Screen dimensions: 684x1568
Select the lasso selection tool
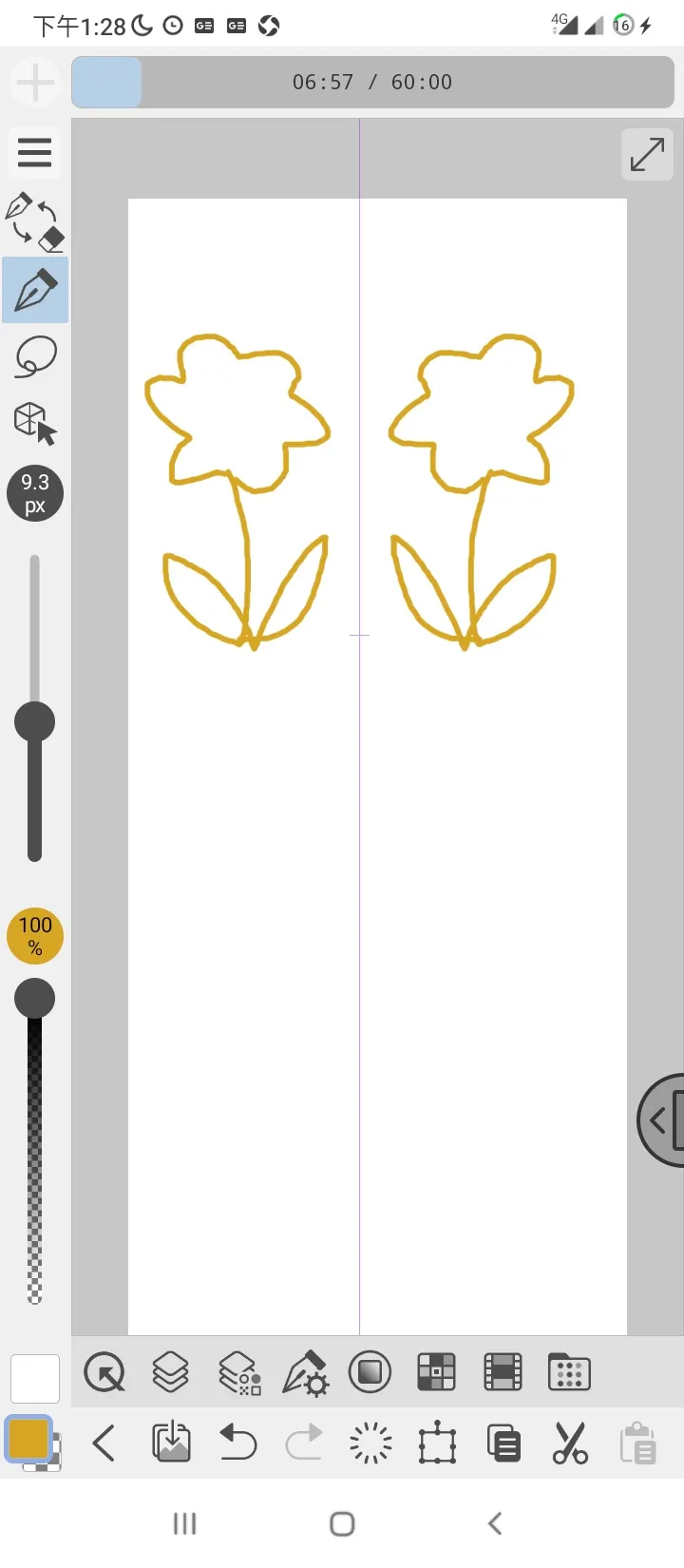pos(36,357)
